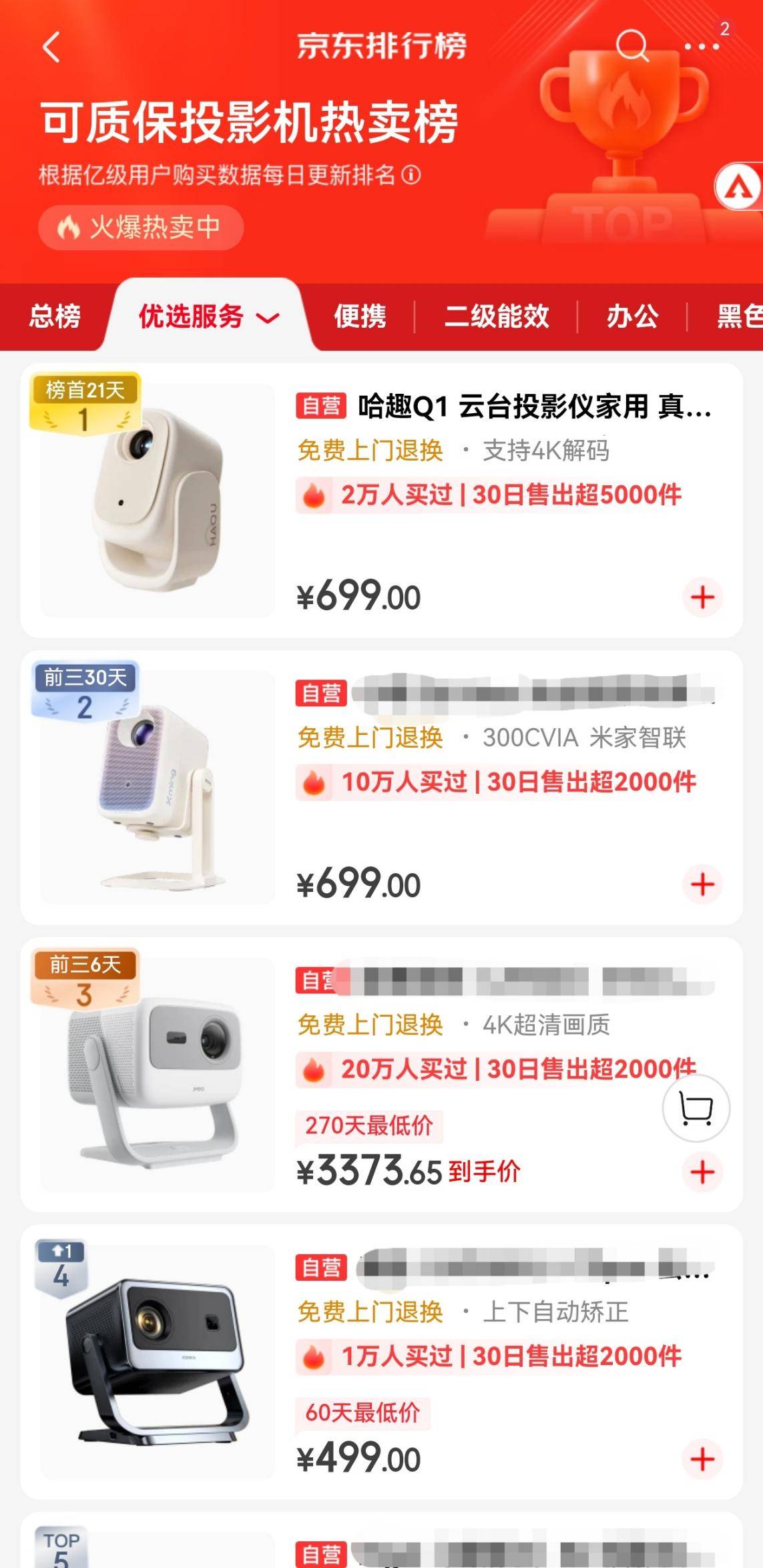Open the three-dot overflow menu

coord(702,47)
